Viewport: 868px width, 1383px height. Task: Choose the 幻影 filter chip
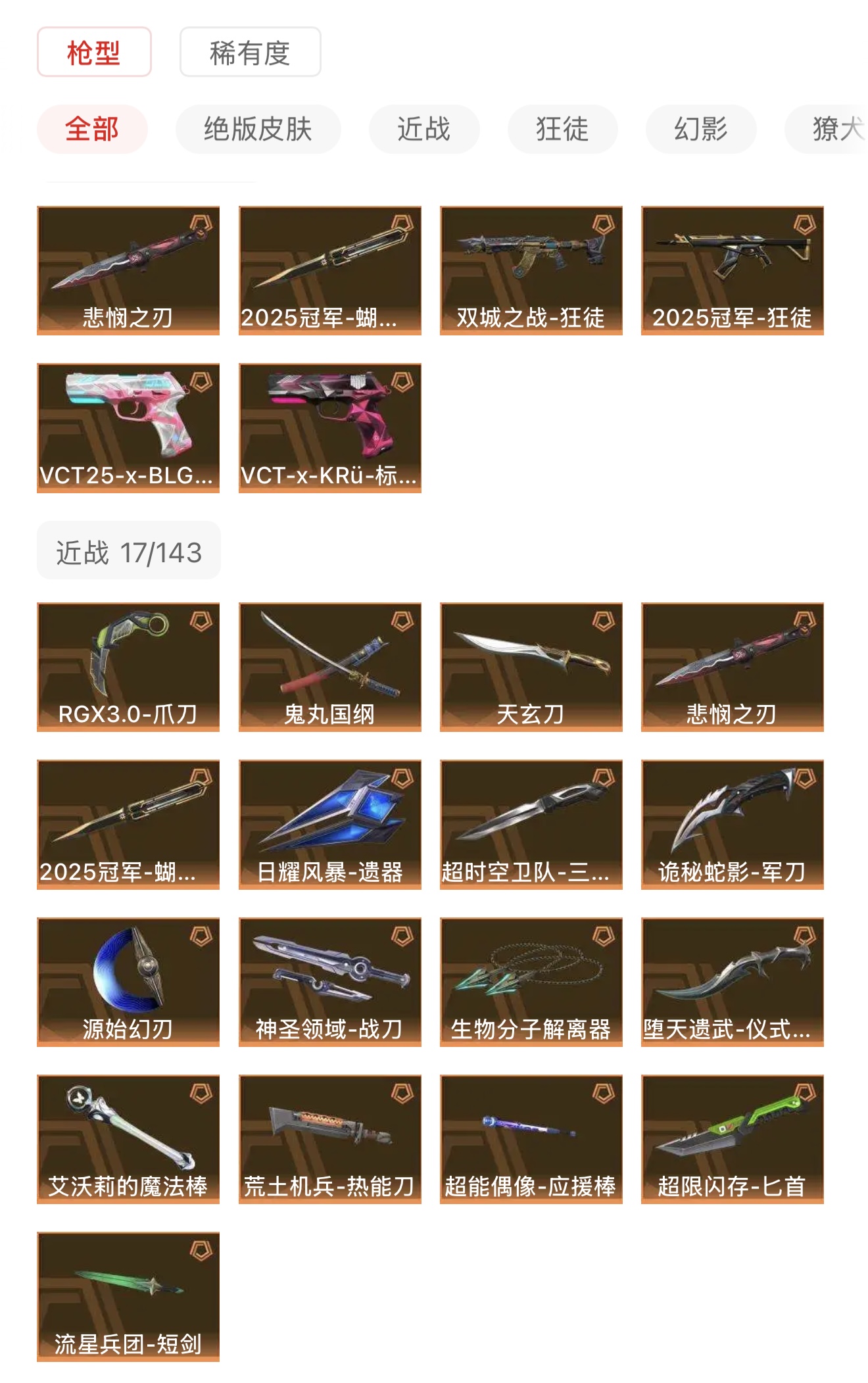(x=700, y=129)
